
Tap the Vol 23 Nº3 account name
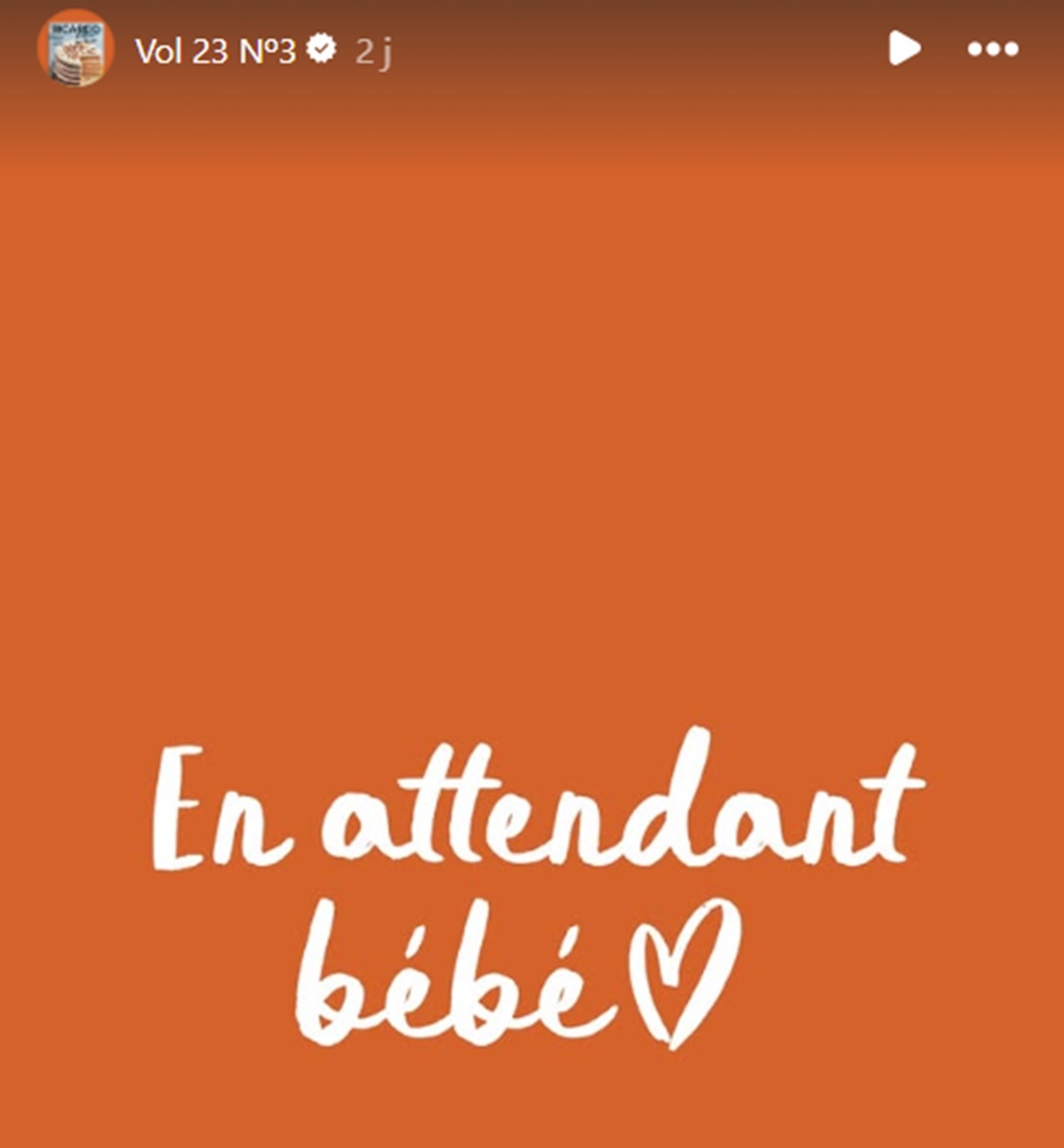click(215, 51)
